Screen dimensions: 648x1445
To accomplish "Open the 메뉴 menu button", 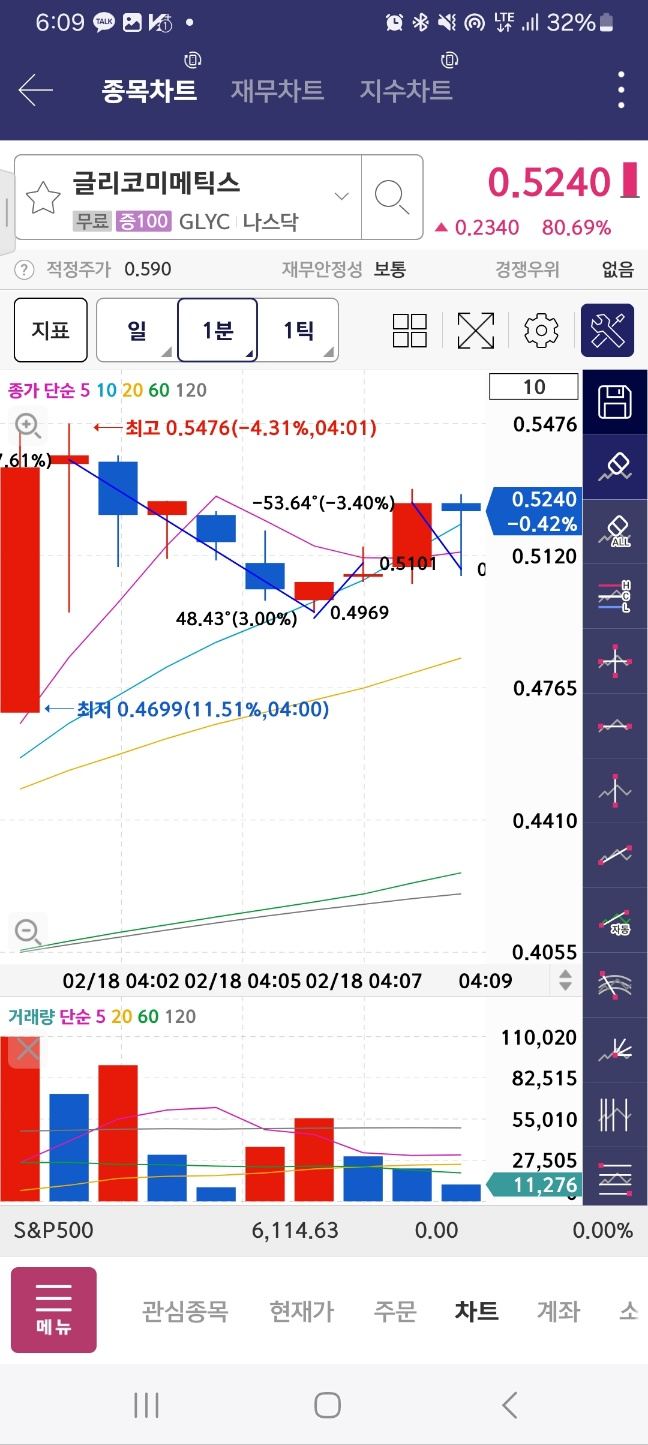I will point(54,1310).
